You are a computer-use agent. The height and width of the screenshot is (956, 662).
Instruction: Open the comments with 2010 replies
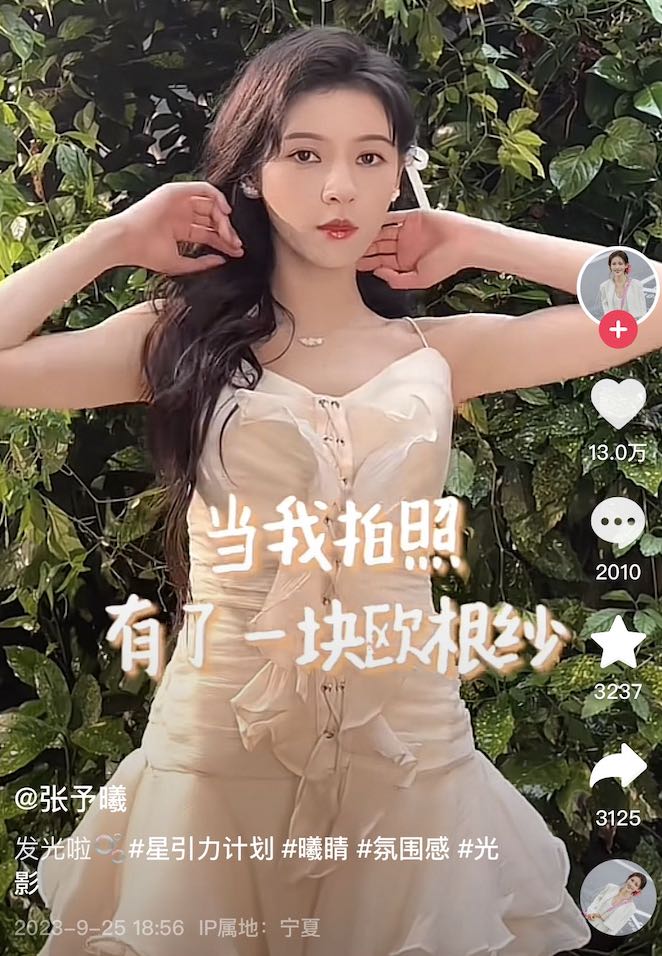(x=618, y=522)
